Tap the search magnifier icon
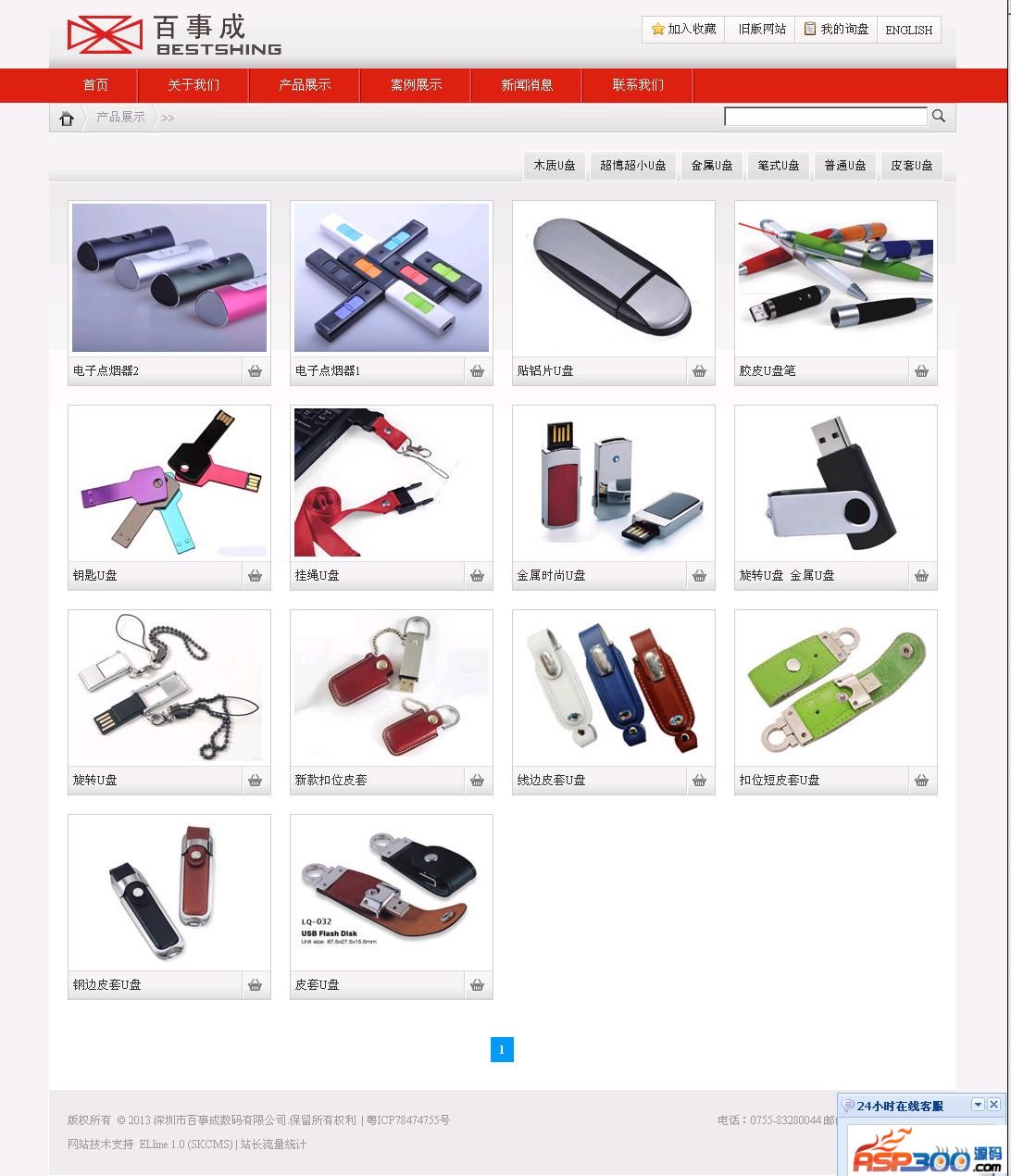Viewport: 1011px width, 1176px height. pos(939,116)
